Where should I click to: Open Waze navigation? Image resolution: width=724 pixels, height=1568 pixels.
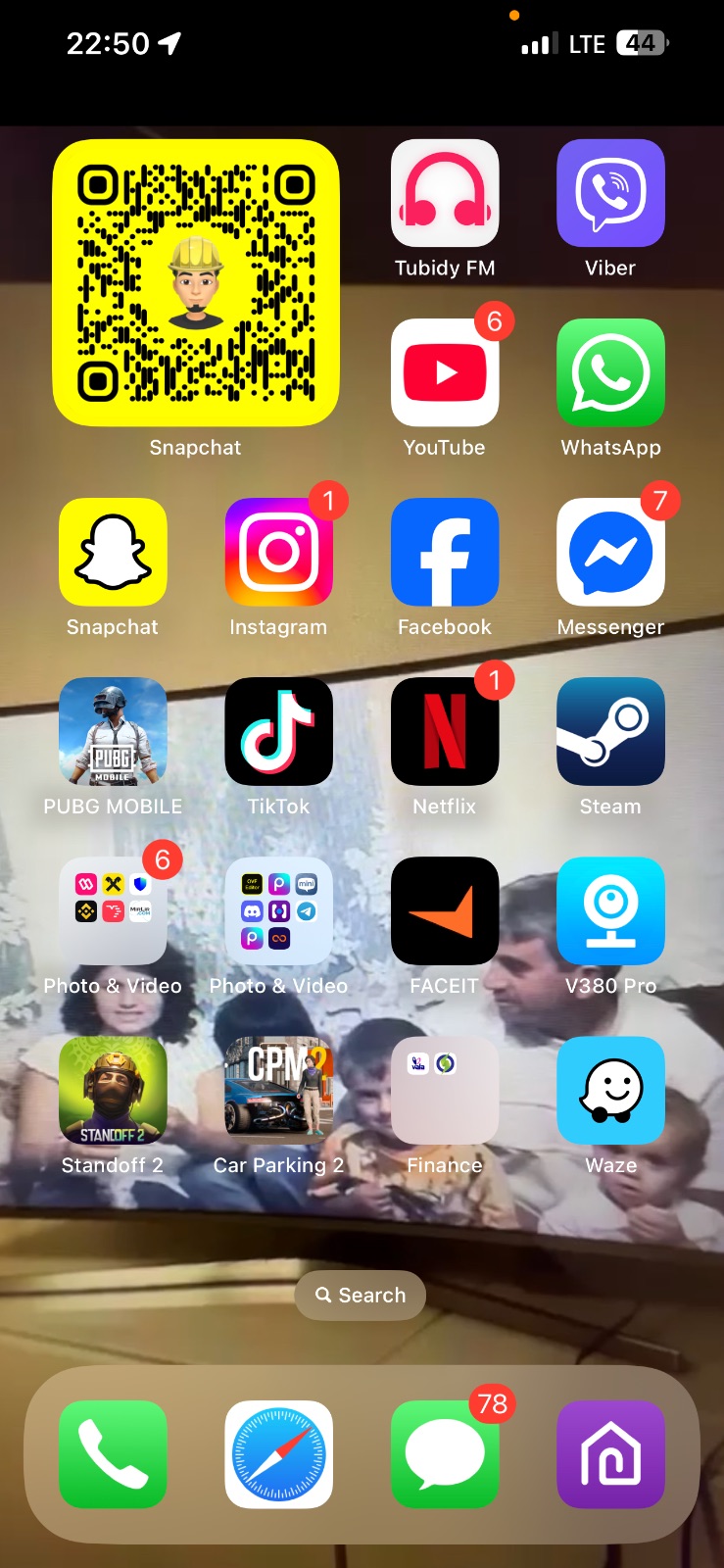pos(610,1090)
